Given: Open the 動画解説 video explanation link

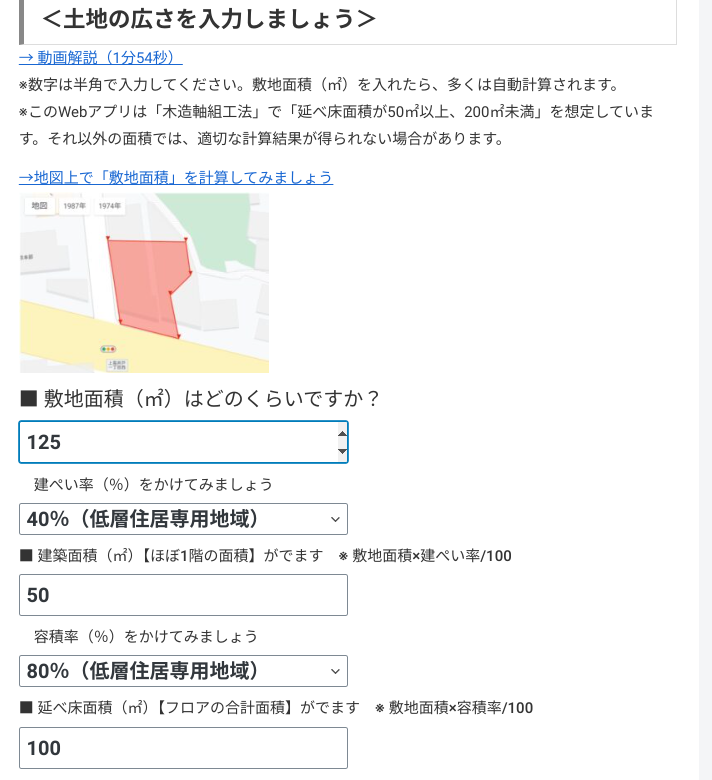Looking at the screenshot, I should click(x=100, y=58).
